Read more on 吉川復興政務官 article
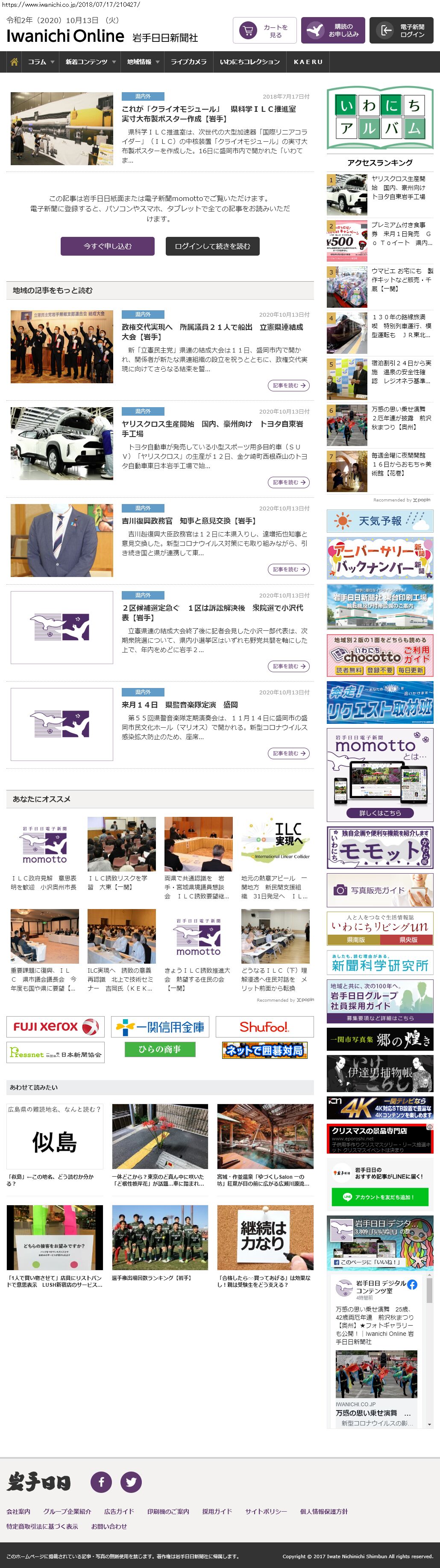The height and width of the screenshot is (1568, 440). click(288, 569)
